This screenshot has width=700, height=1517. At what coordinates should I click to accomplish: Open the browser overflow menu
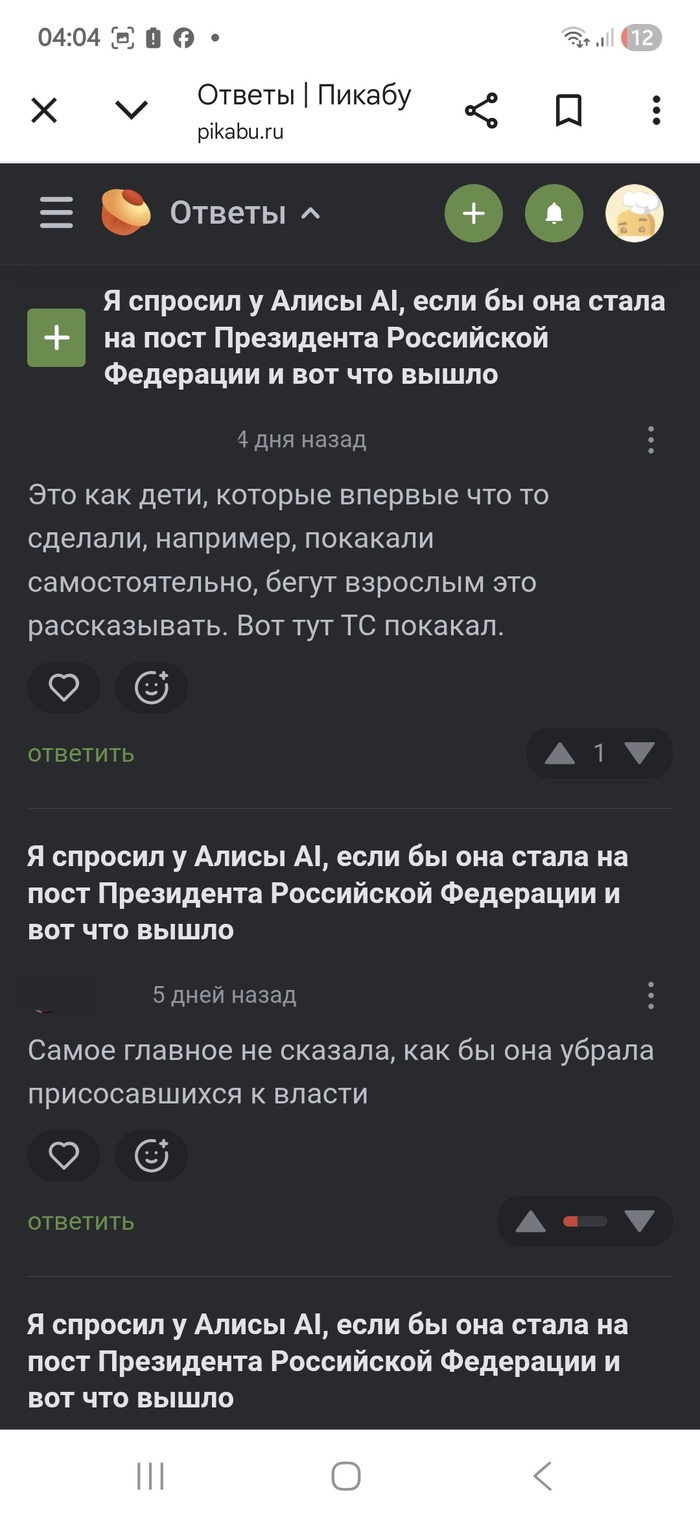click(x=656, y=110)
